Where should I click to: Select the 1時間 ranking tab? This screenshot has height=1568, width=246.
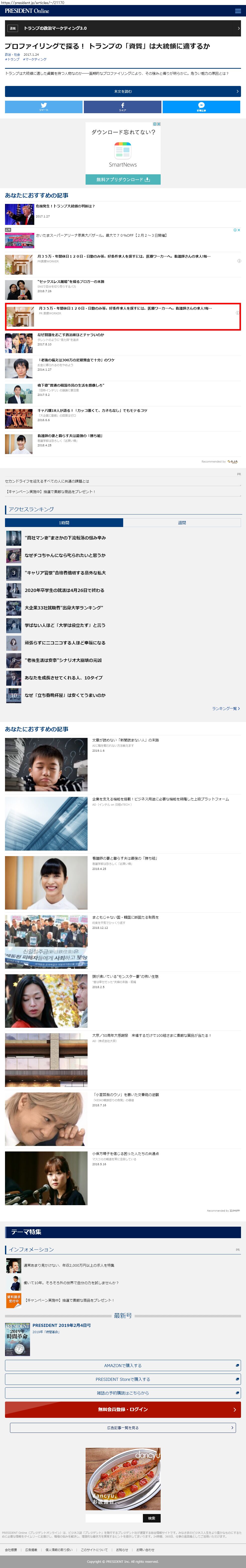point(64,522)
